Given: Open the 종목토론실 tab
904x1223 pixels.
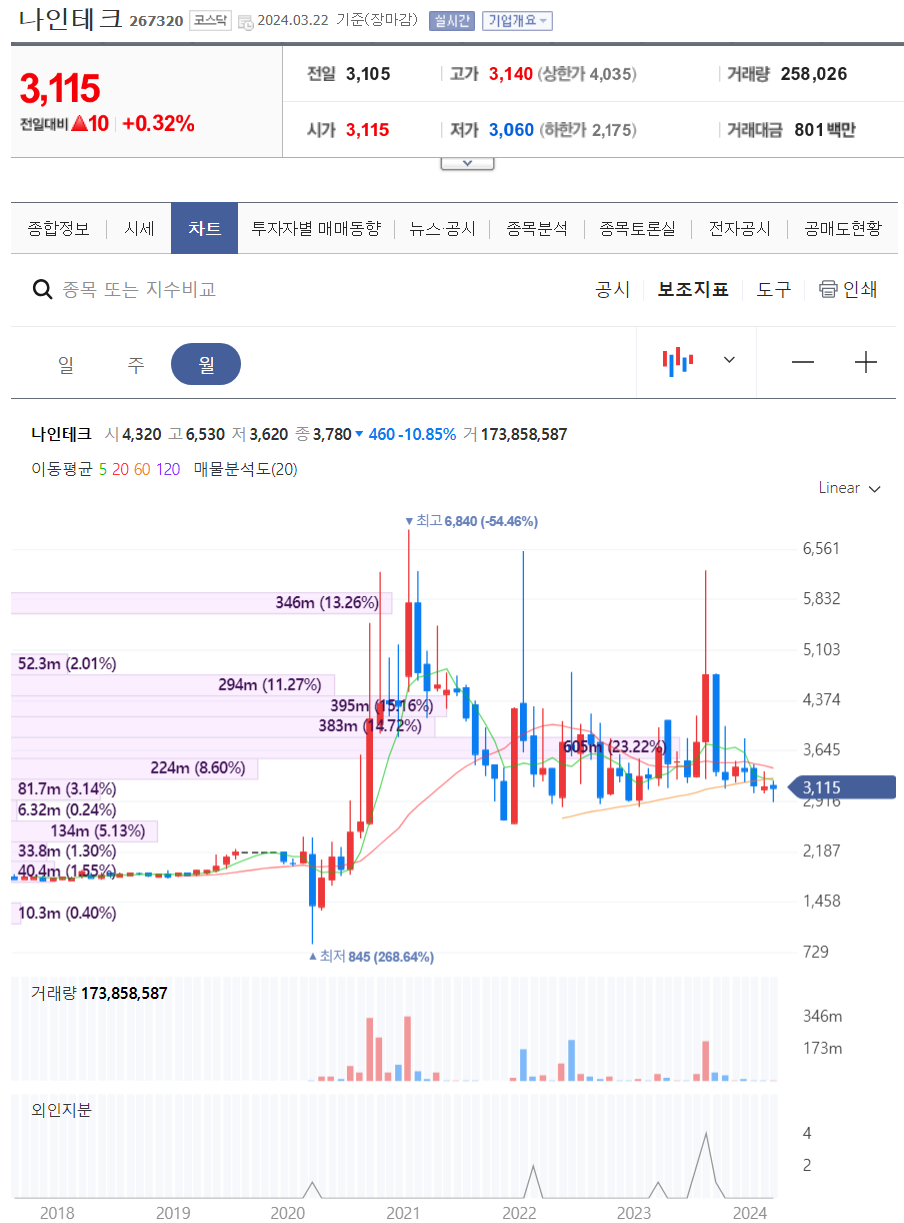Looking at the screenshot, I should tap(637, 228).
